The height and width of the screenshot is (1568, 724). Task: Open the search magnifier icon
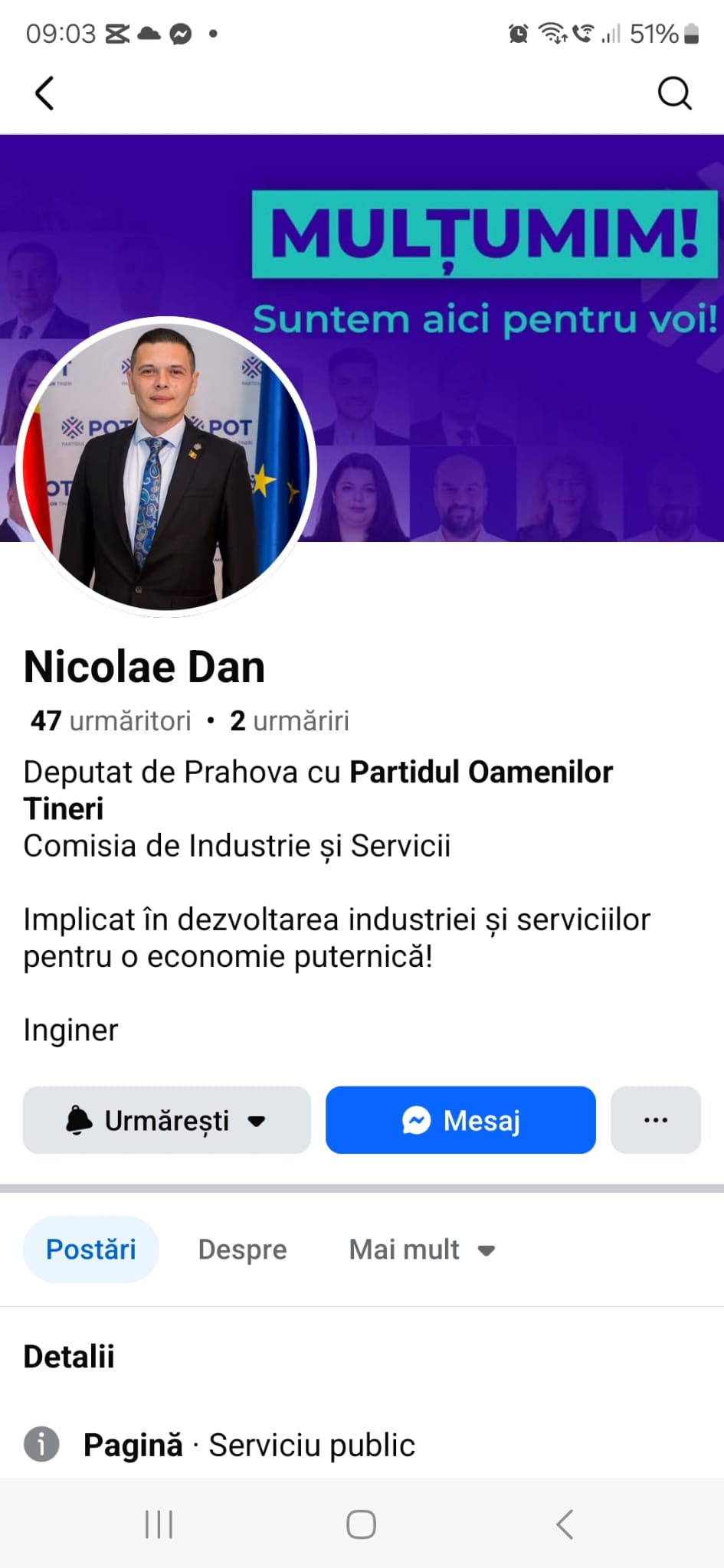click(x=673, y=93)
